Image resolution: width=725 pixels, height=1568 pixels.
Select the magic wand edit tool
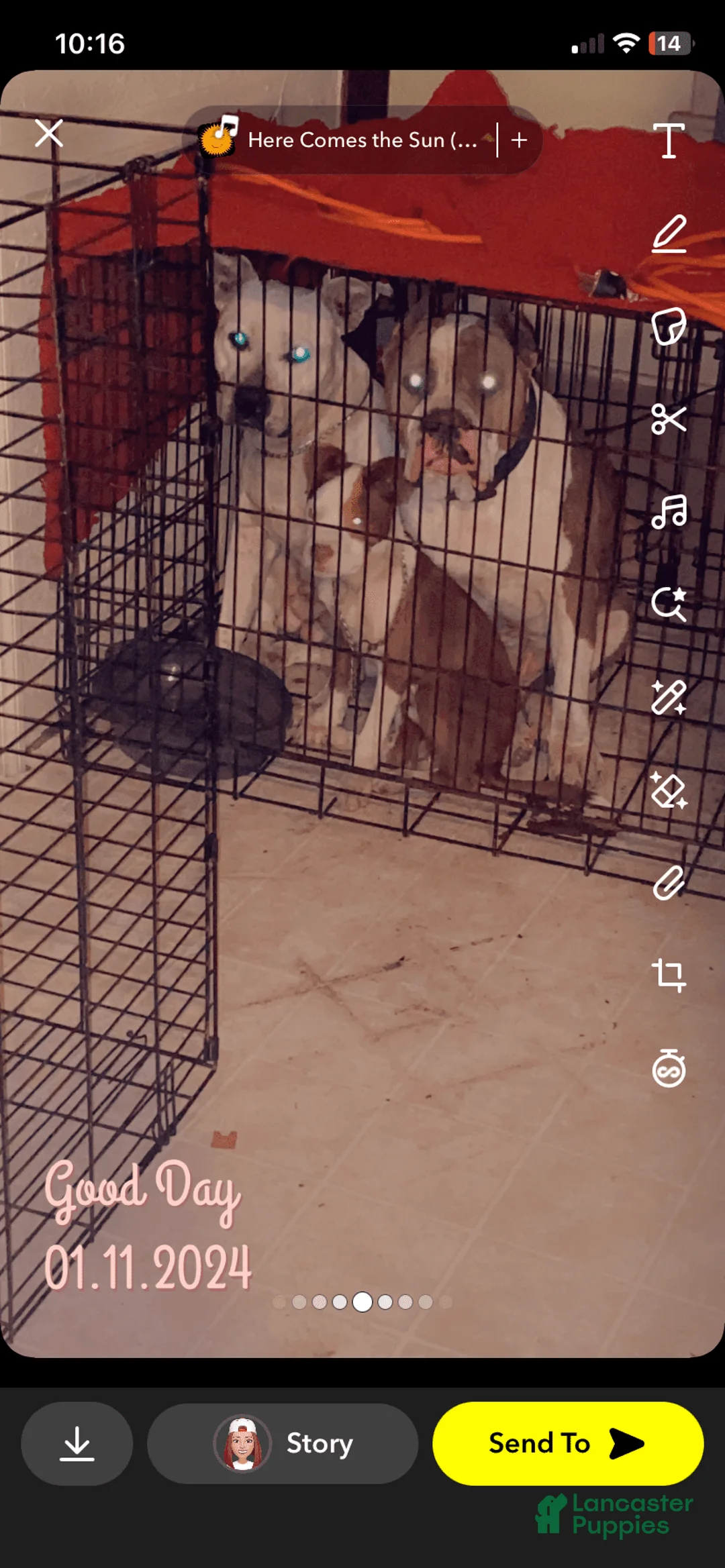[669, 698]
